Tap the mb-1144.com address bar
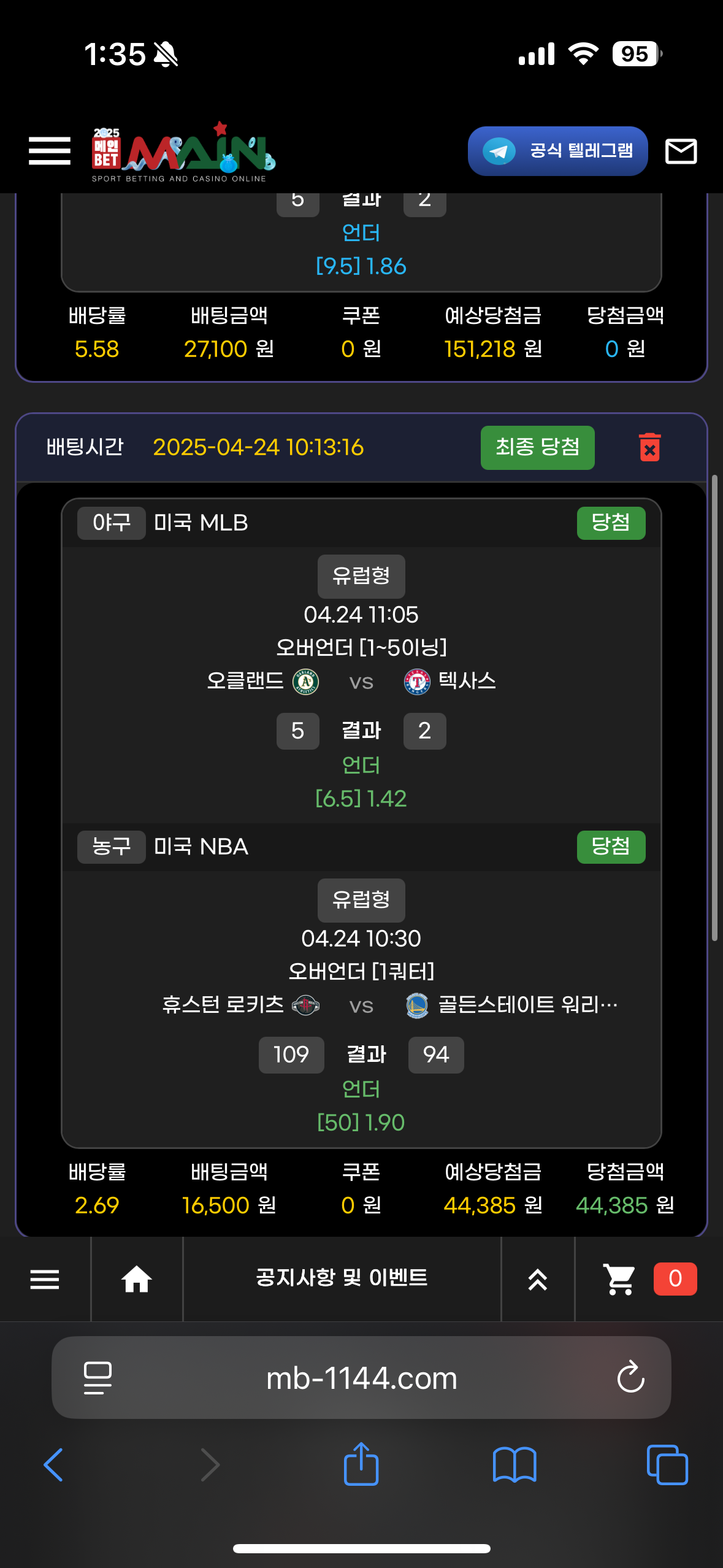 [x=361, y=1378]
